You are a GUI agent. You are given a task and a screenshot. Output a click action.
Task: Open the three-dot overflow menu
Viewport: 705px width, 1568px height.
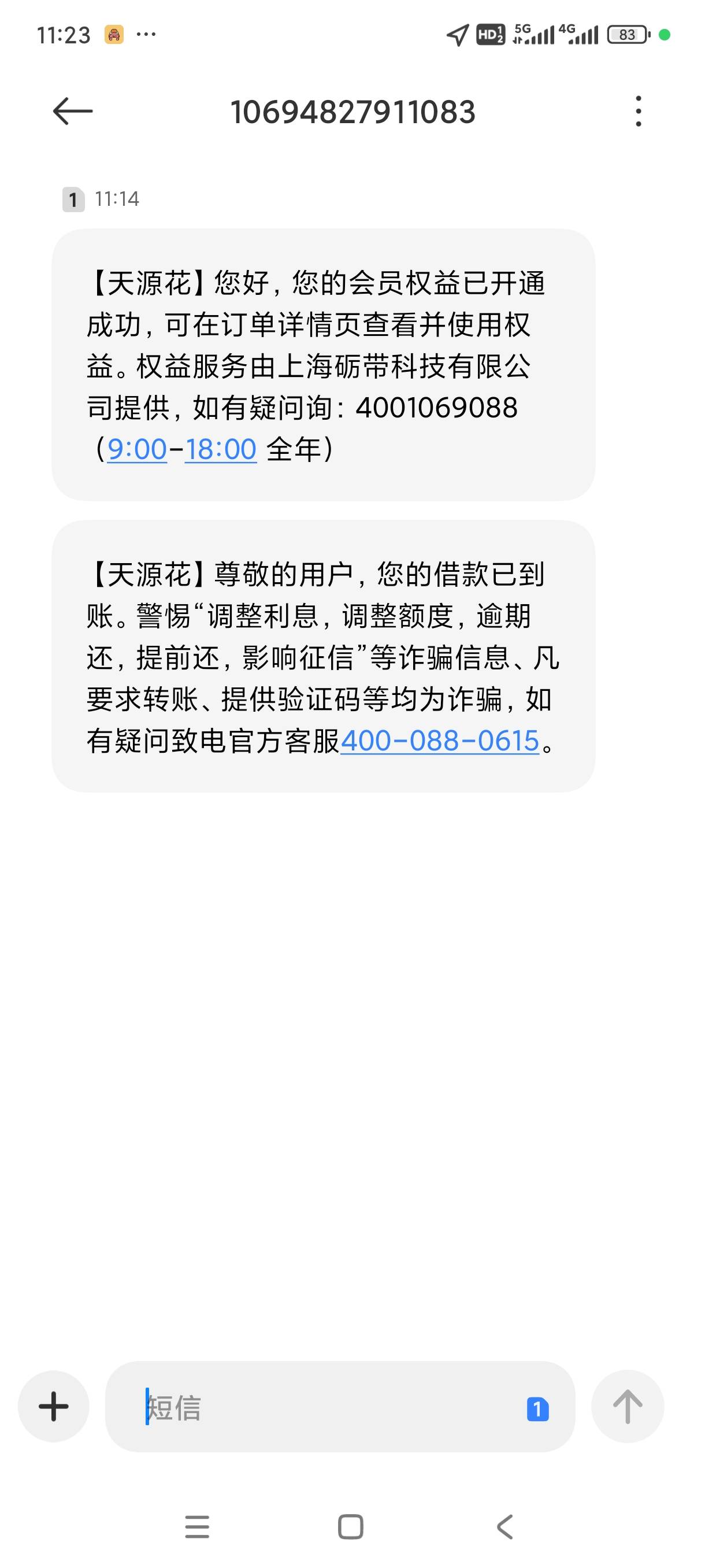[638, 112]
